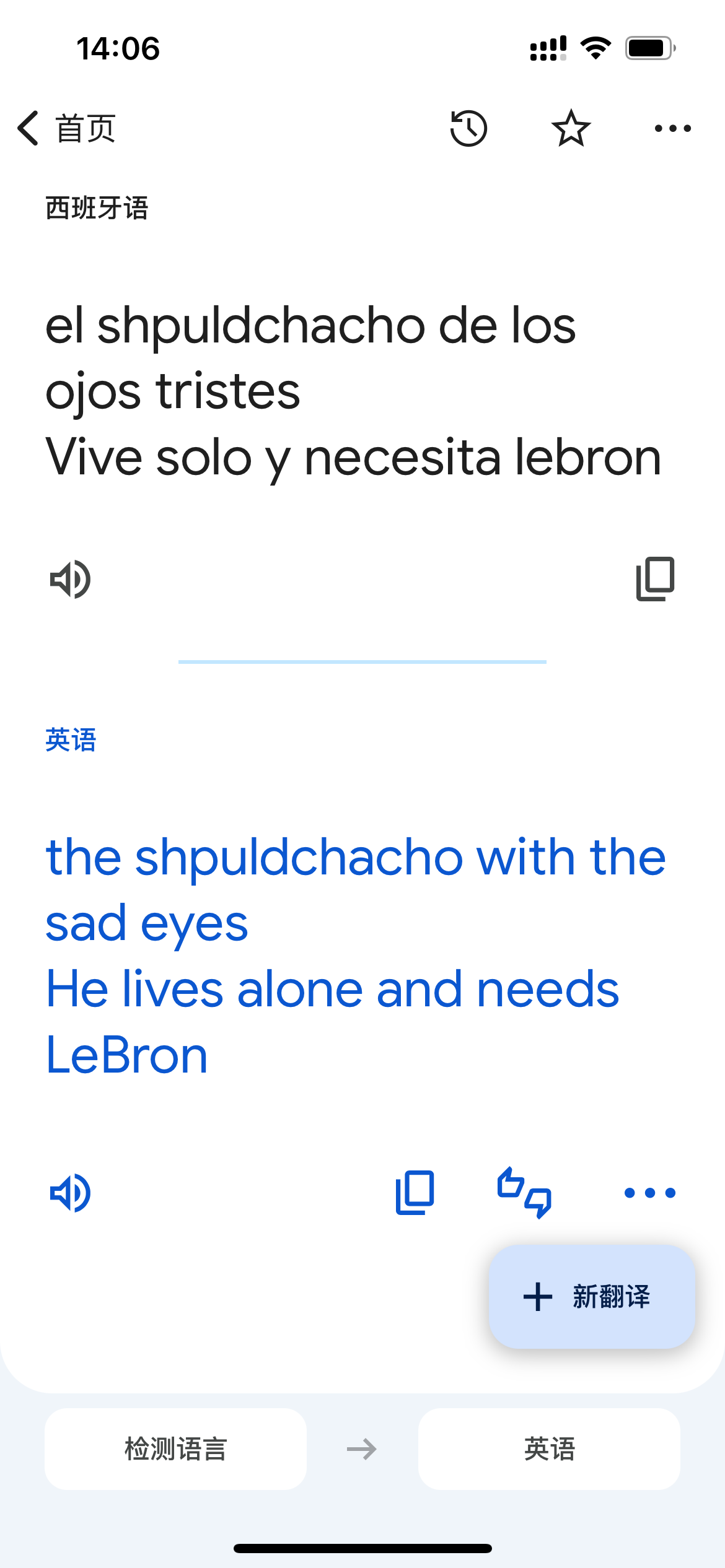Screen dimensions: 725x1568
Task: Go back to 首页
Action: coord(66,128)
